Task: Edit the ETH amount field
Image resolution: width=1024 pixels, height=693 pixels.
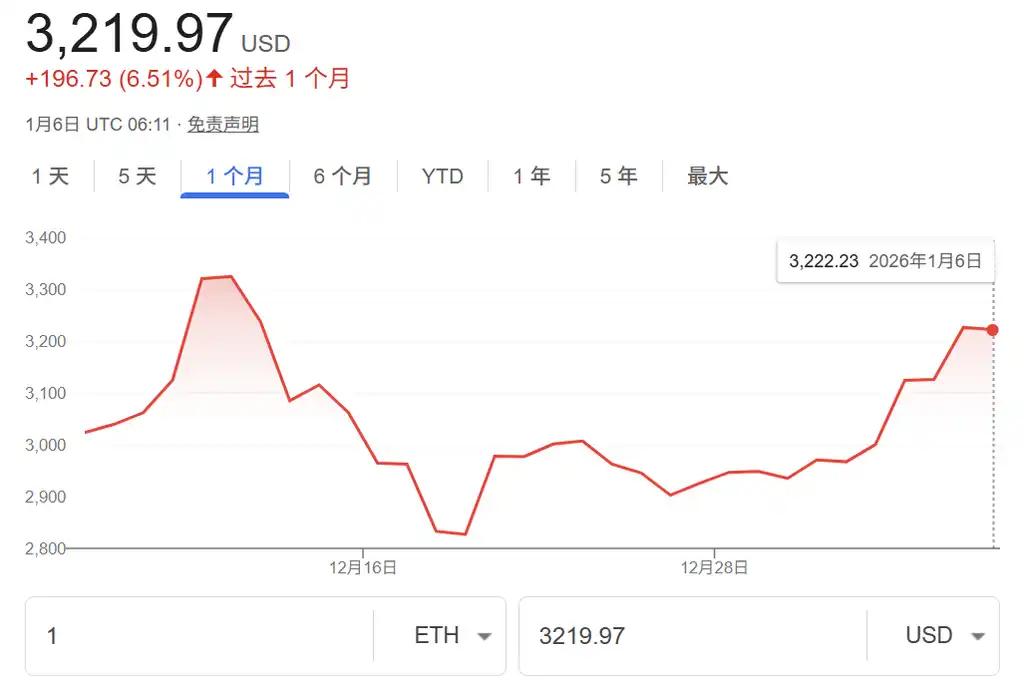Action: [x=200, y=636]
